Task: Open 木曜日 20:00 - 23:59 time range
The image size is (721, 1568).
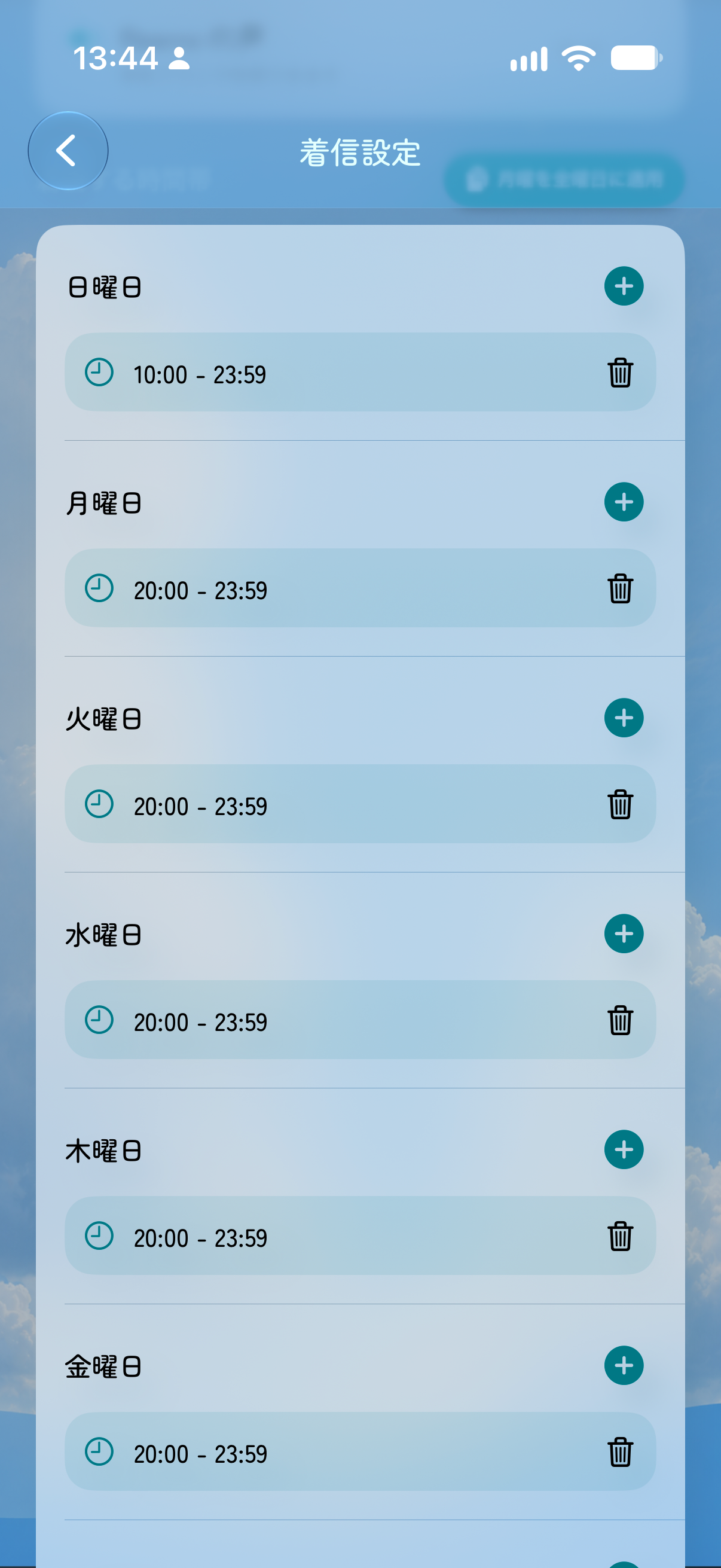Action: click(360, 1236)
